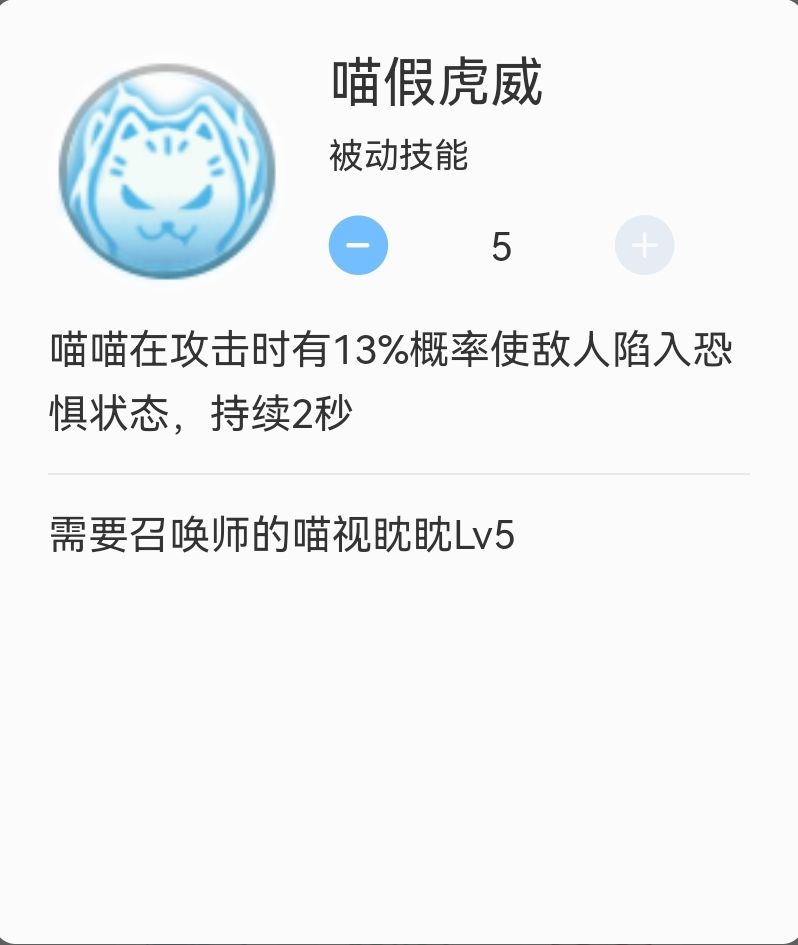Screen dimensions: 798x945
Task: Select the level number 5 display
Action: 503,244
